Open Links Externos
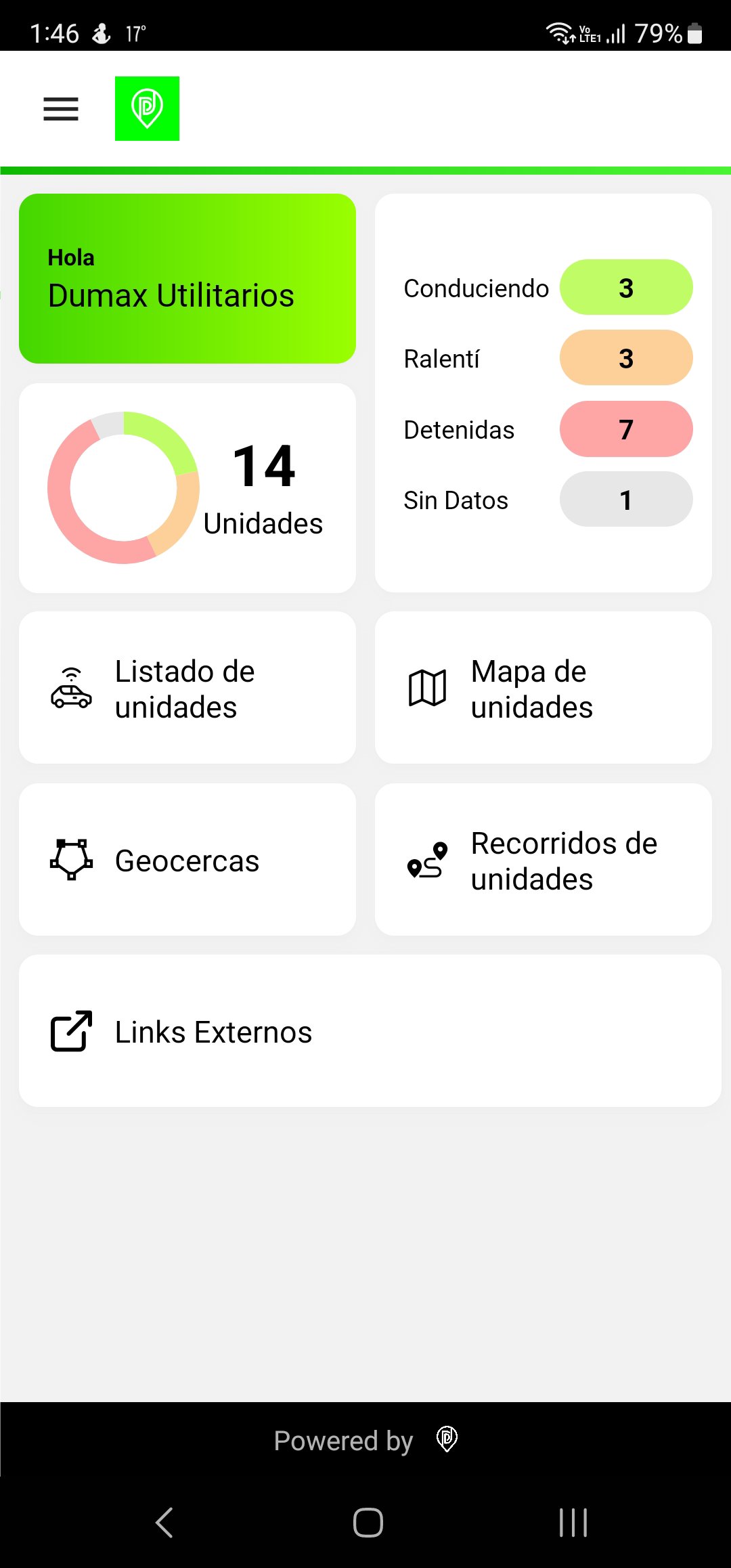Viewport: 731px width, 1568px height. 370,1031
